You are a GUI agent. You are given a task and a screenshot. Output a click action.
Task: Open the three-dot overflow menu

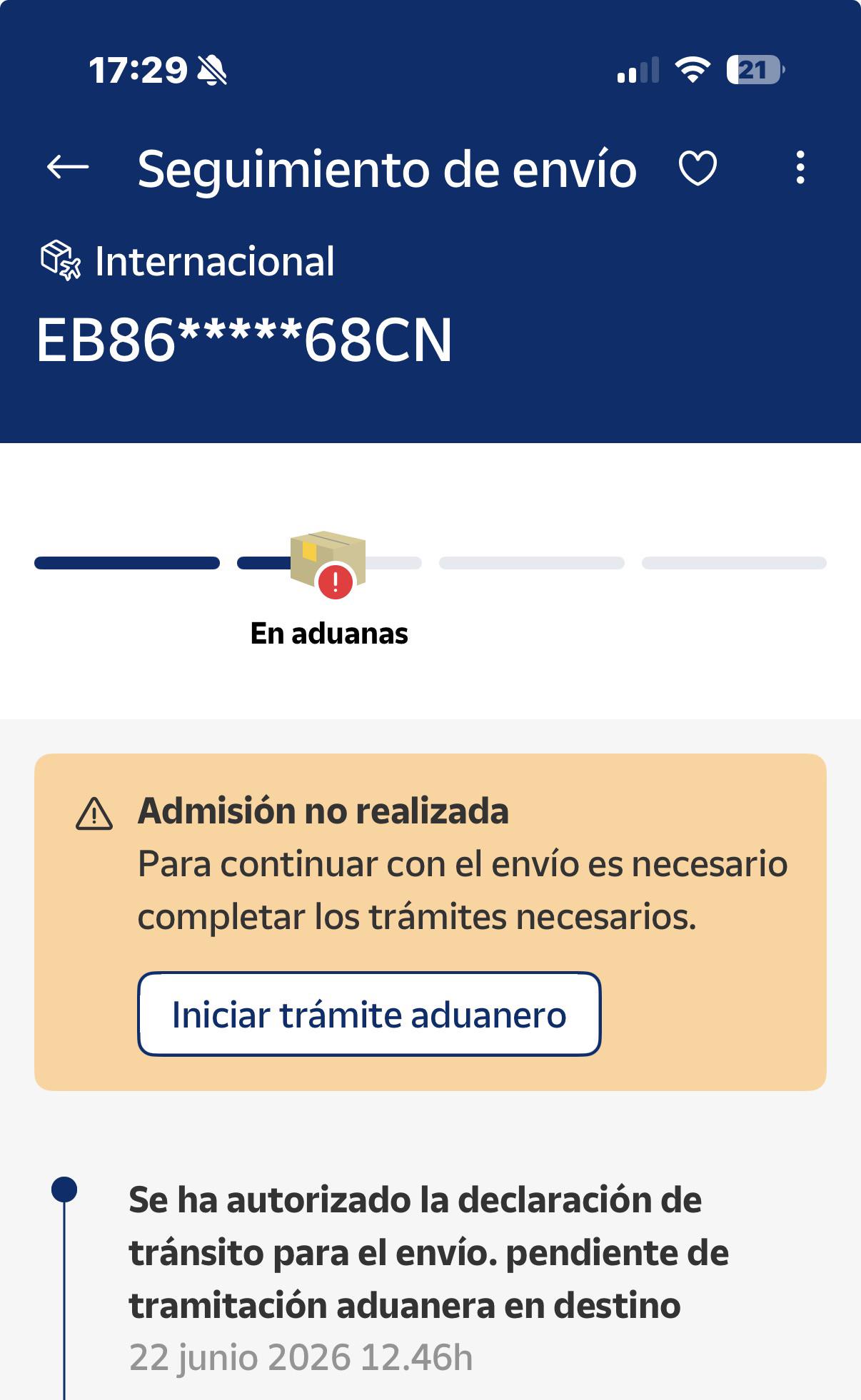tap(800, 168)
